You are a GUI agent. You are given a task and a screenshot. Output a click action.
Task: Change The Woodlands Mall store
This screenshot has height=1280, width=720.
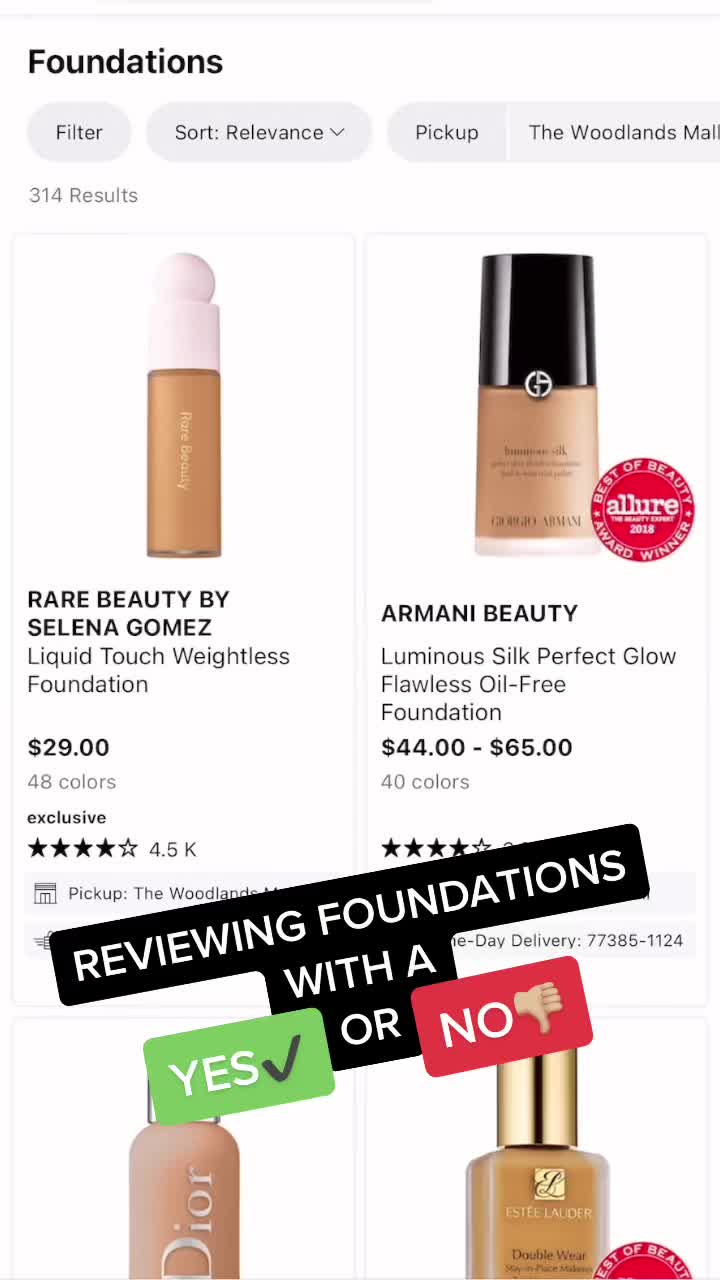coord(622,132)
